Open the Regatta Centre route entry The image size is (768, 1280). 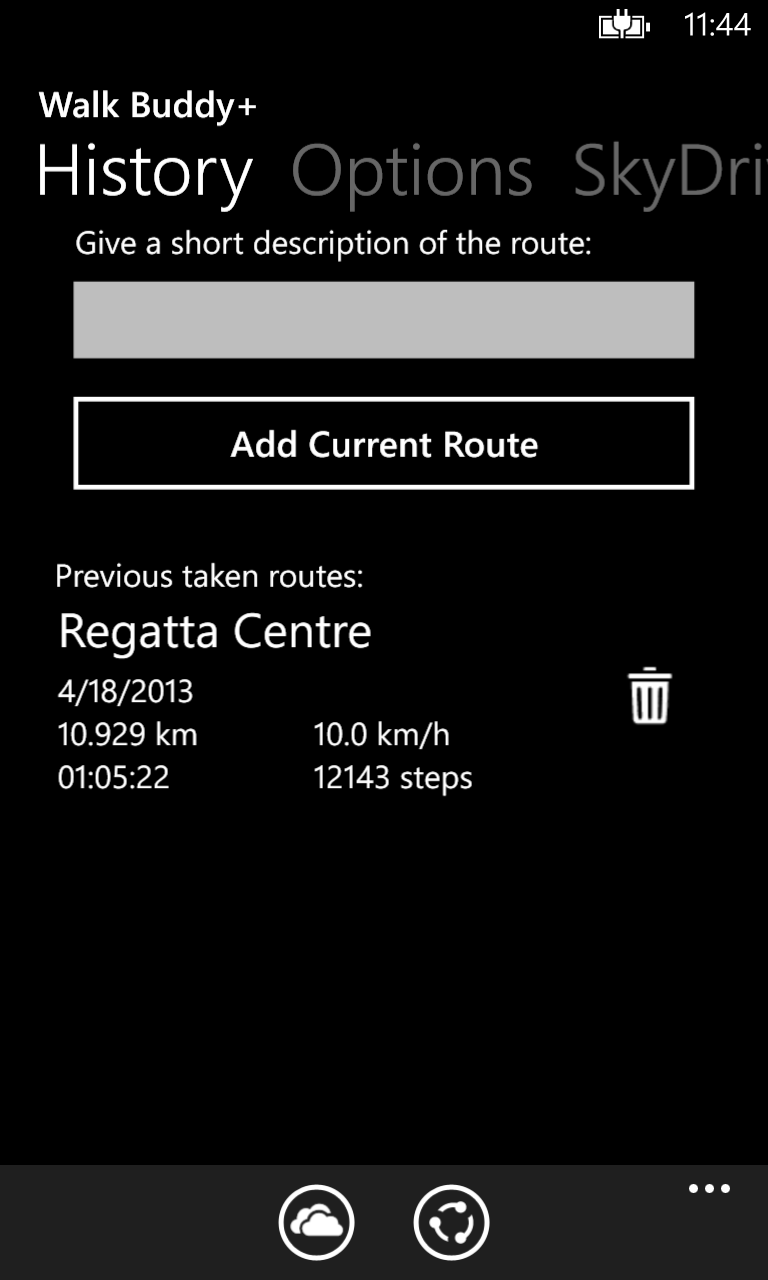215,631
